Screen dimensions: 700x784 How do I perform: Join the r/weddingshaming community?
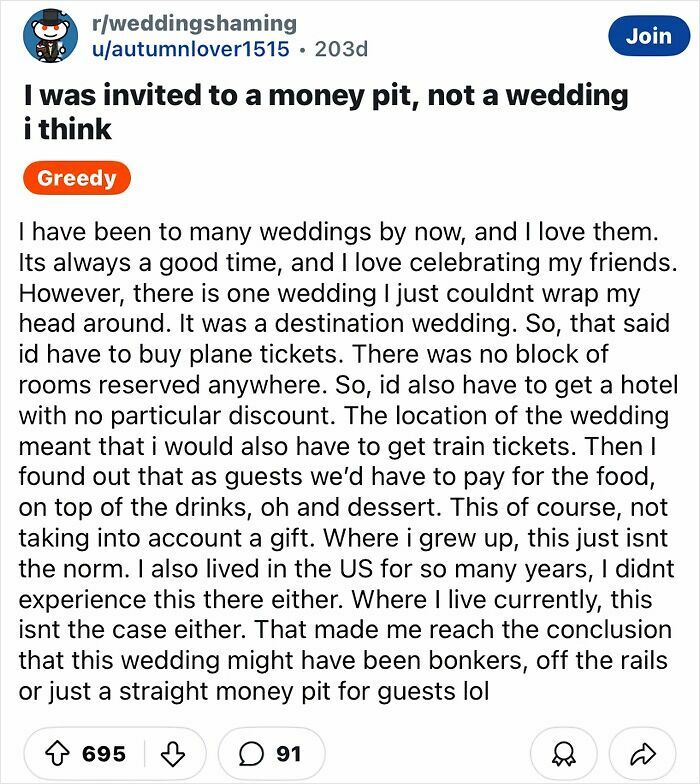pos(648,36)
